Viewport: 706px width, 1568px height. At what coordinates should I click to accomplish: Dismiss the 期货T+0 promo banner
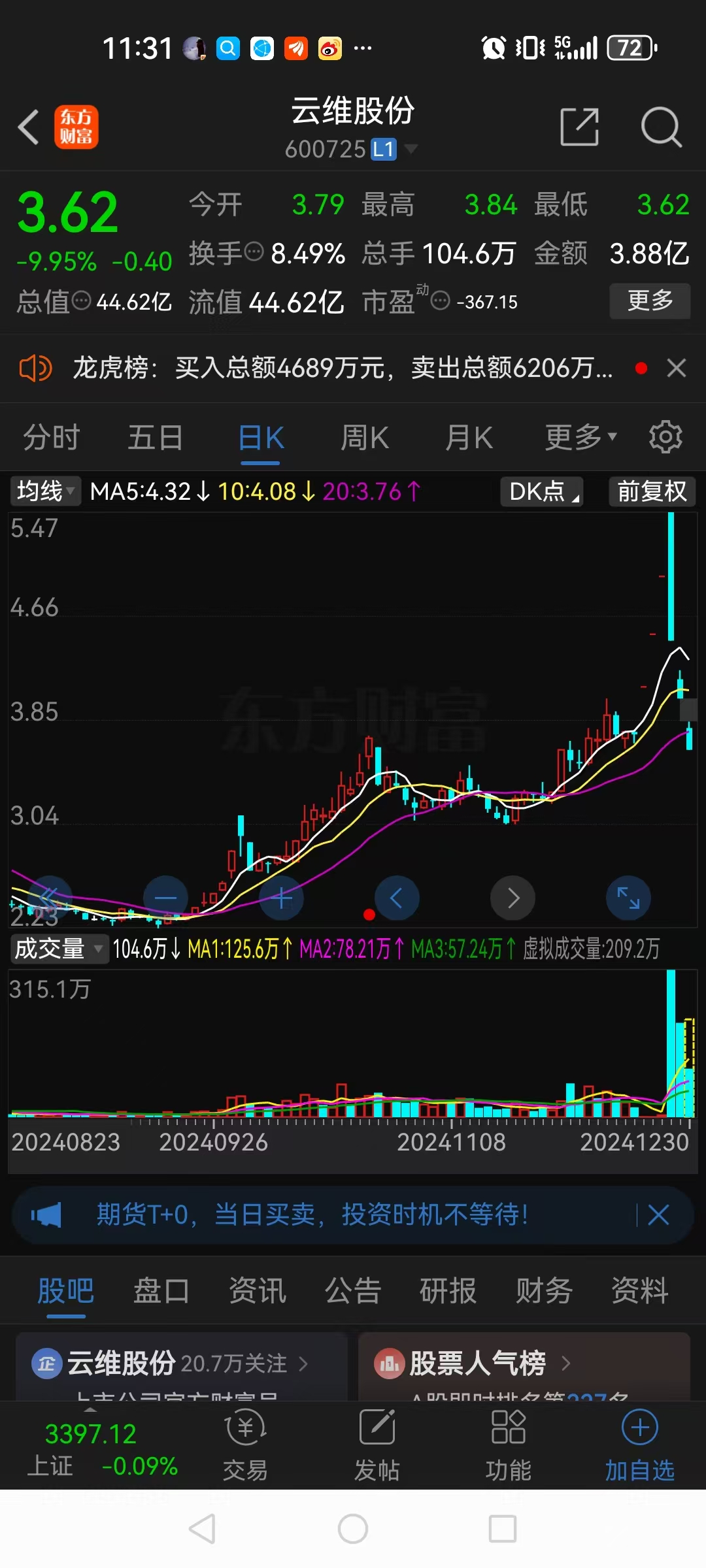[658, 1215]
